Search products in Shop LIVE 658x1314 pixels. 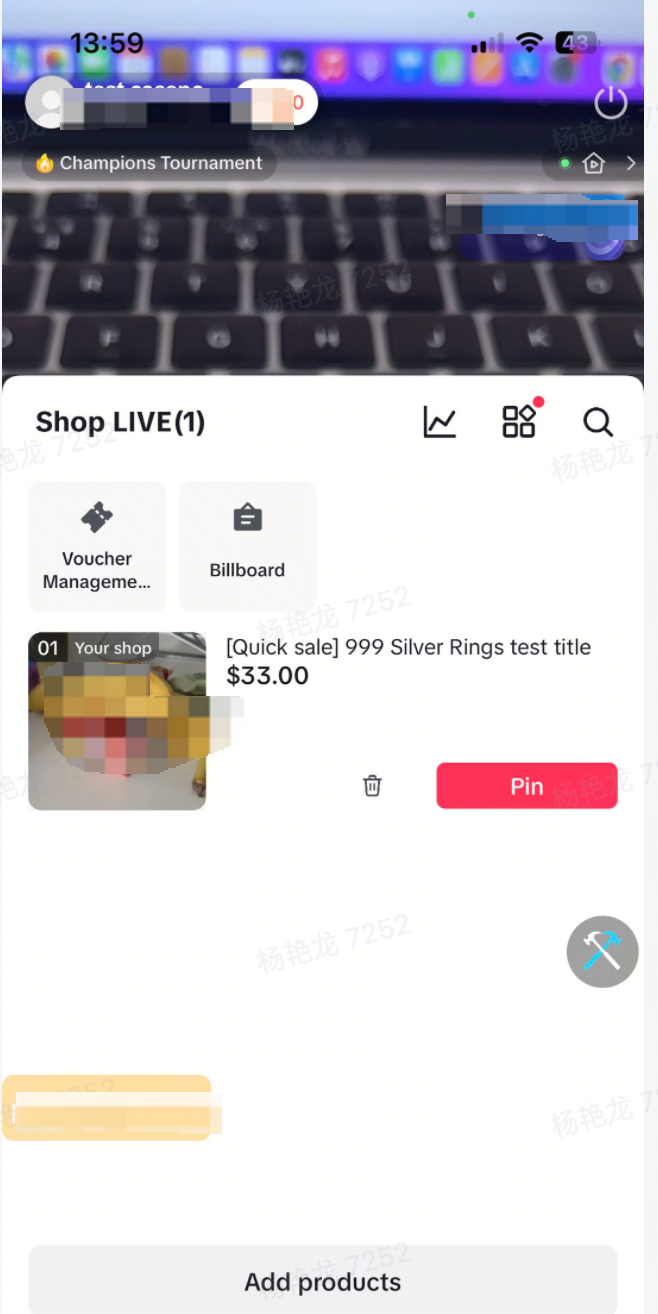coord(598,422)
